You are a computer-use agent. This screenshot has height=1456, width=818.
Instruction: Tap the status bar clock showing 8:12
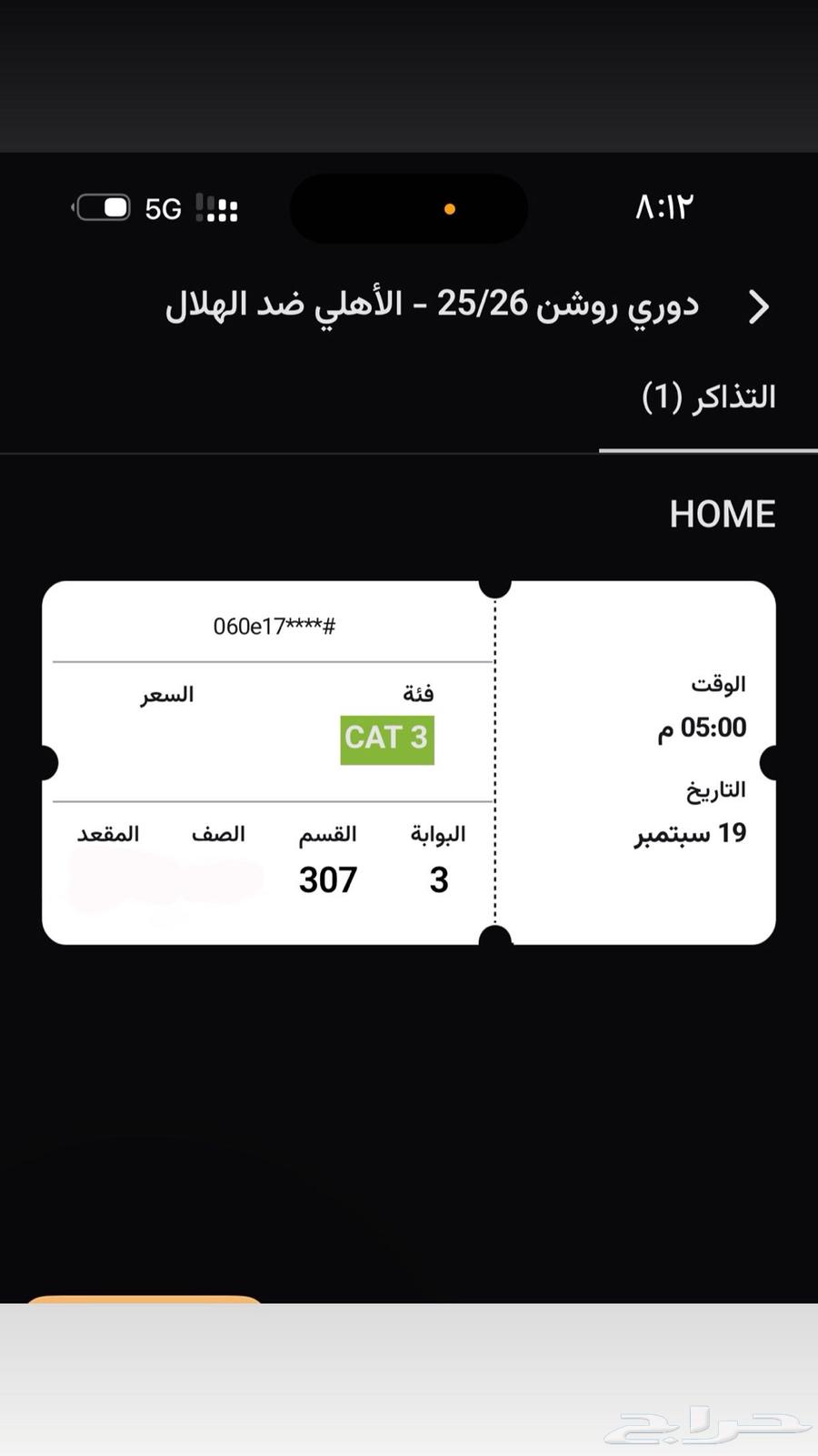point(665,207)
